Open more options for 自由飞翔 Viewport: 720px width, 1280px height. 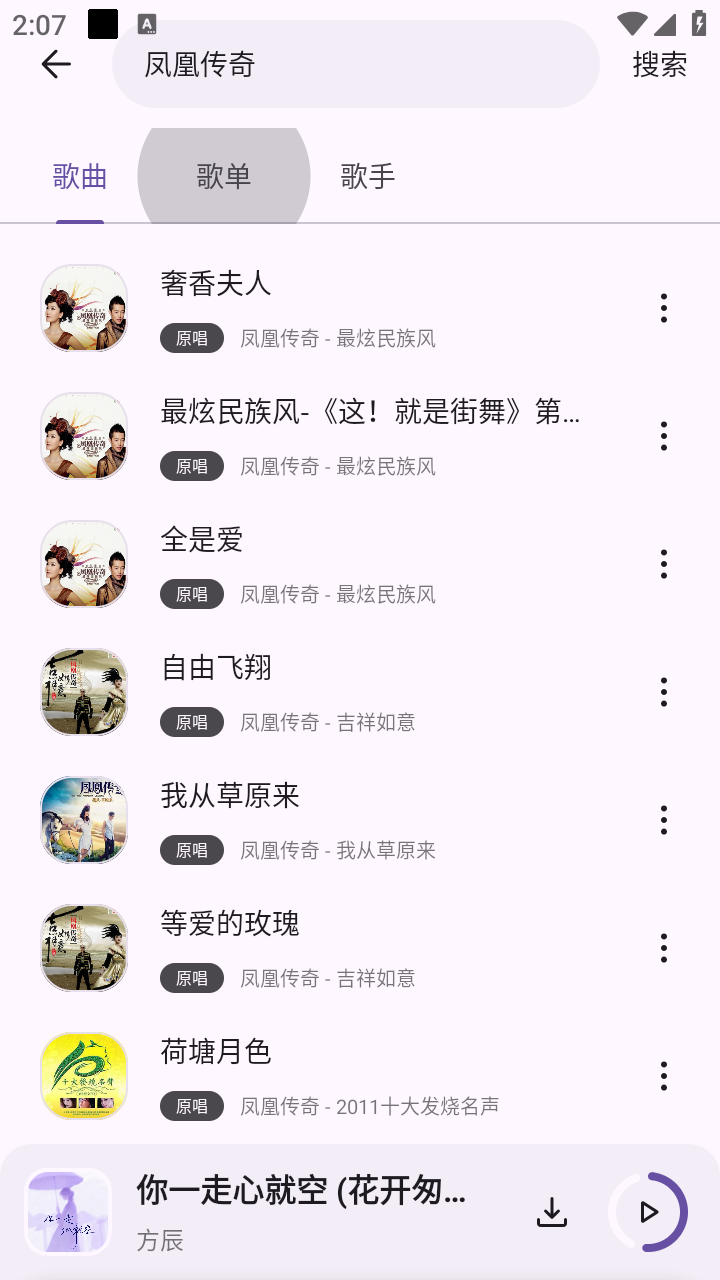[663, 692]
